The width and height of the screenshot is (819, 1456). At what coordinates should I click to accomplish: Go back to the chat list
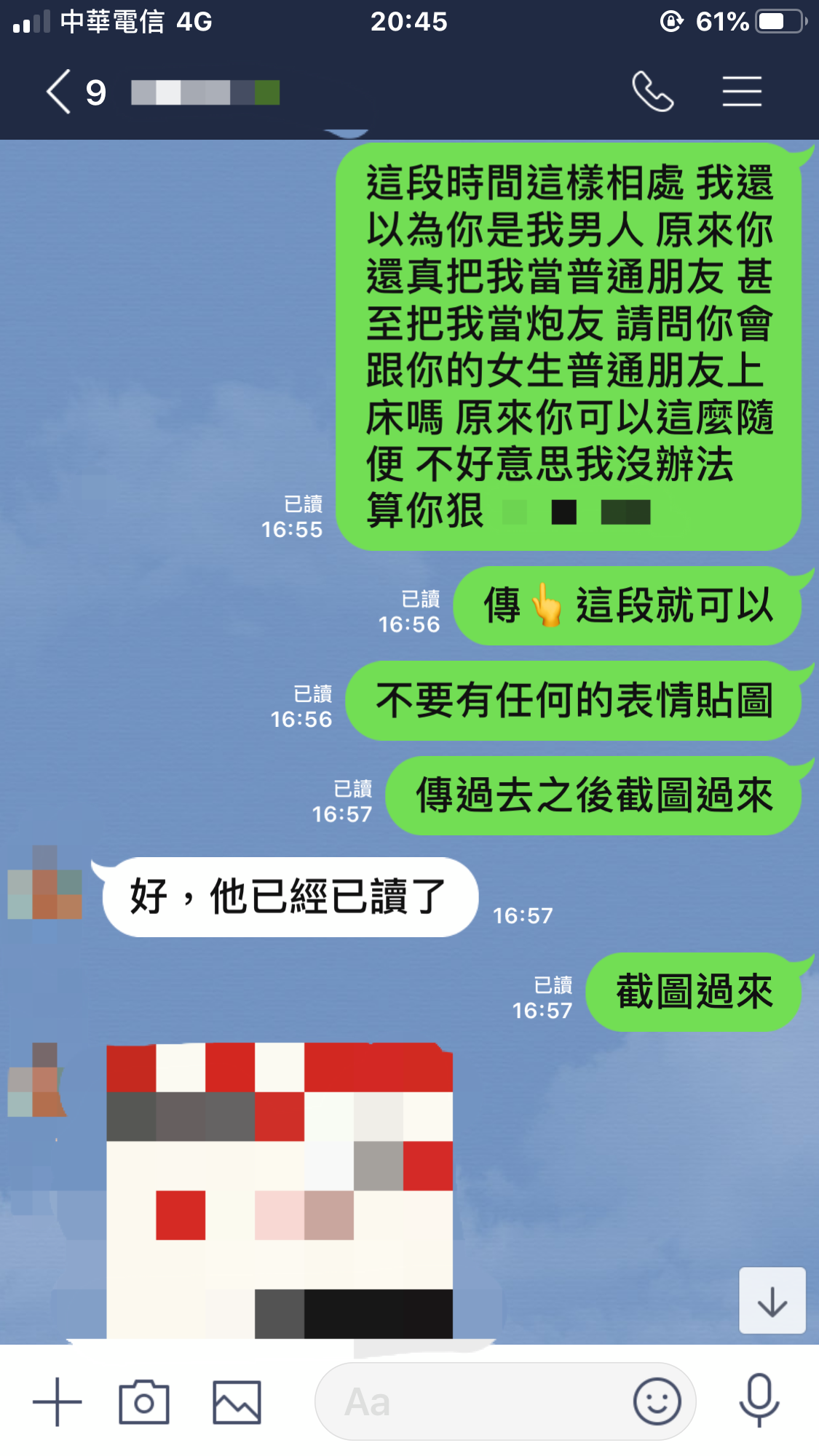60,92
